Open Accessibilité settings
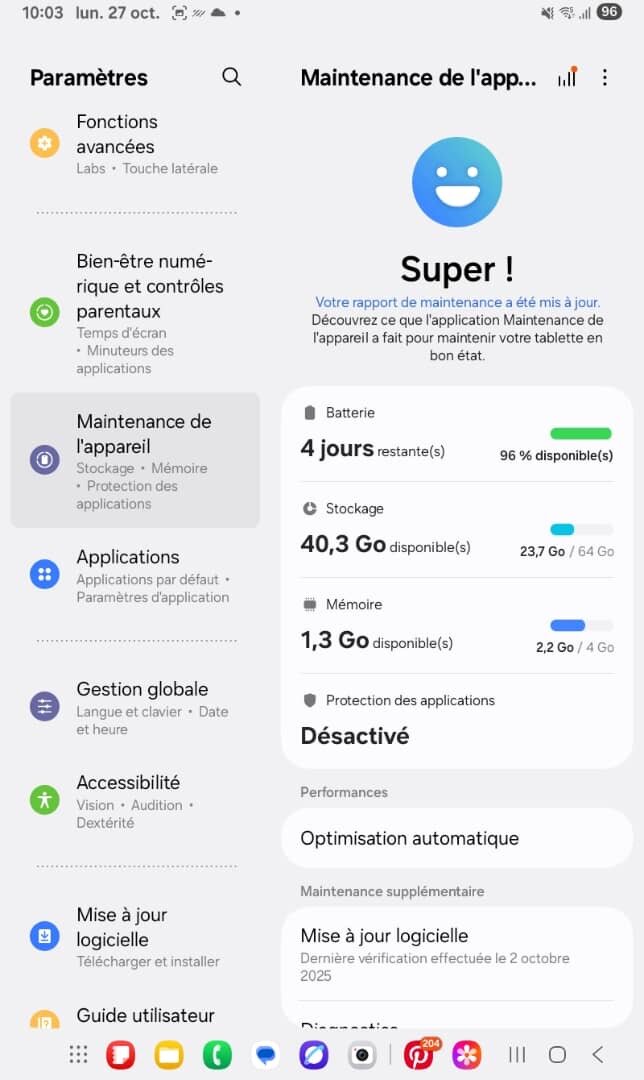Image resolution: width=644 pixels, height=1080 pixels. (x=135, y=800)
